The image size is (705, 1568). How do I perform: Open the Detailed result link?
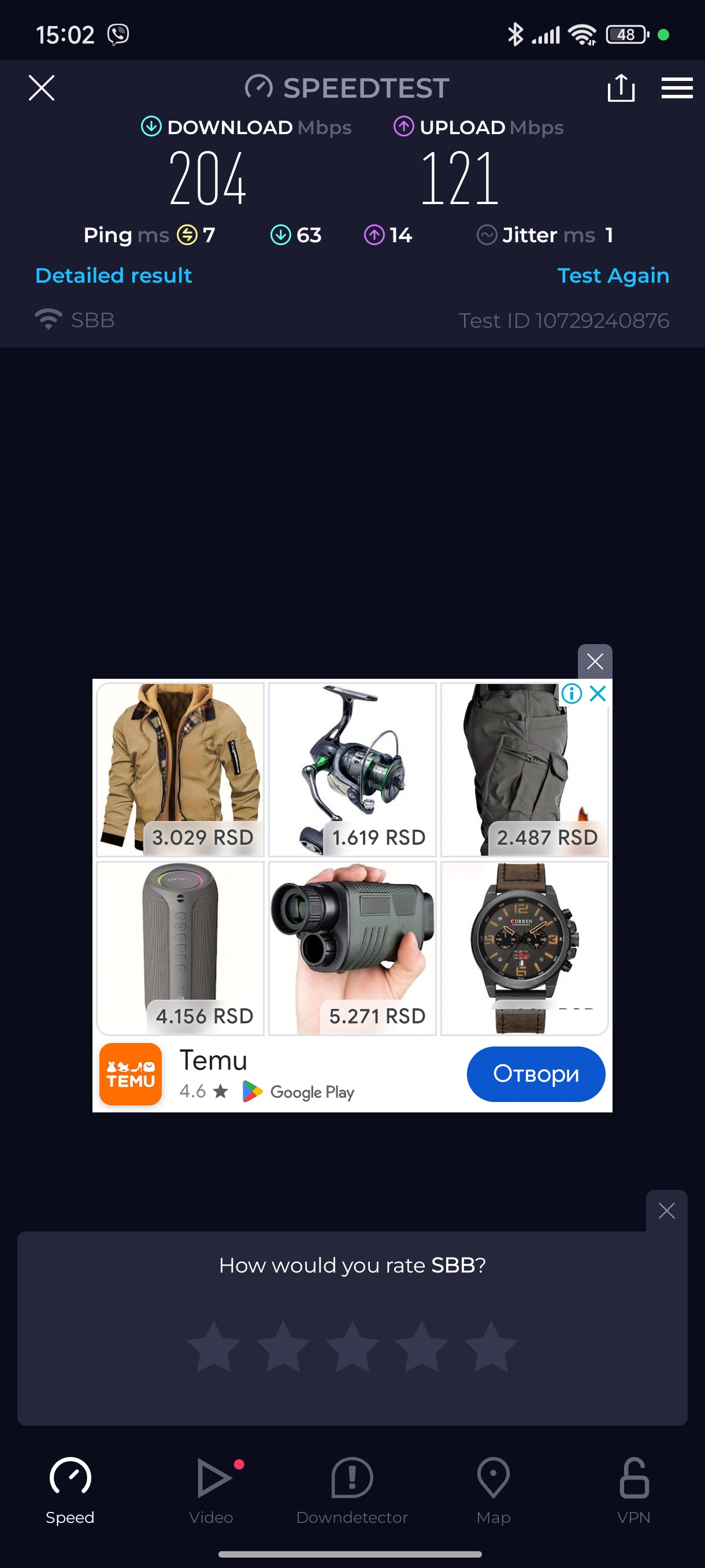point(114,276)
